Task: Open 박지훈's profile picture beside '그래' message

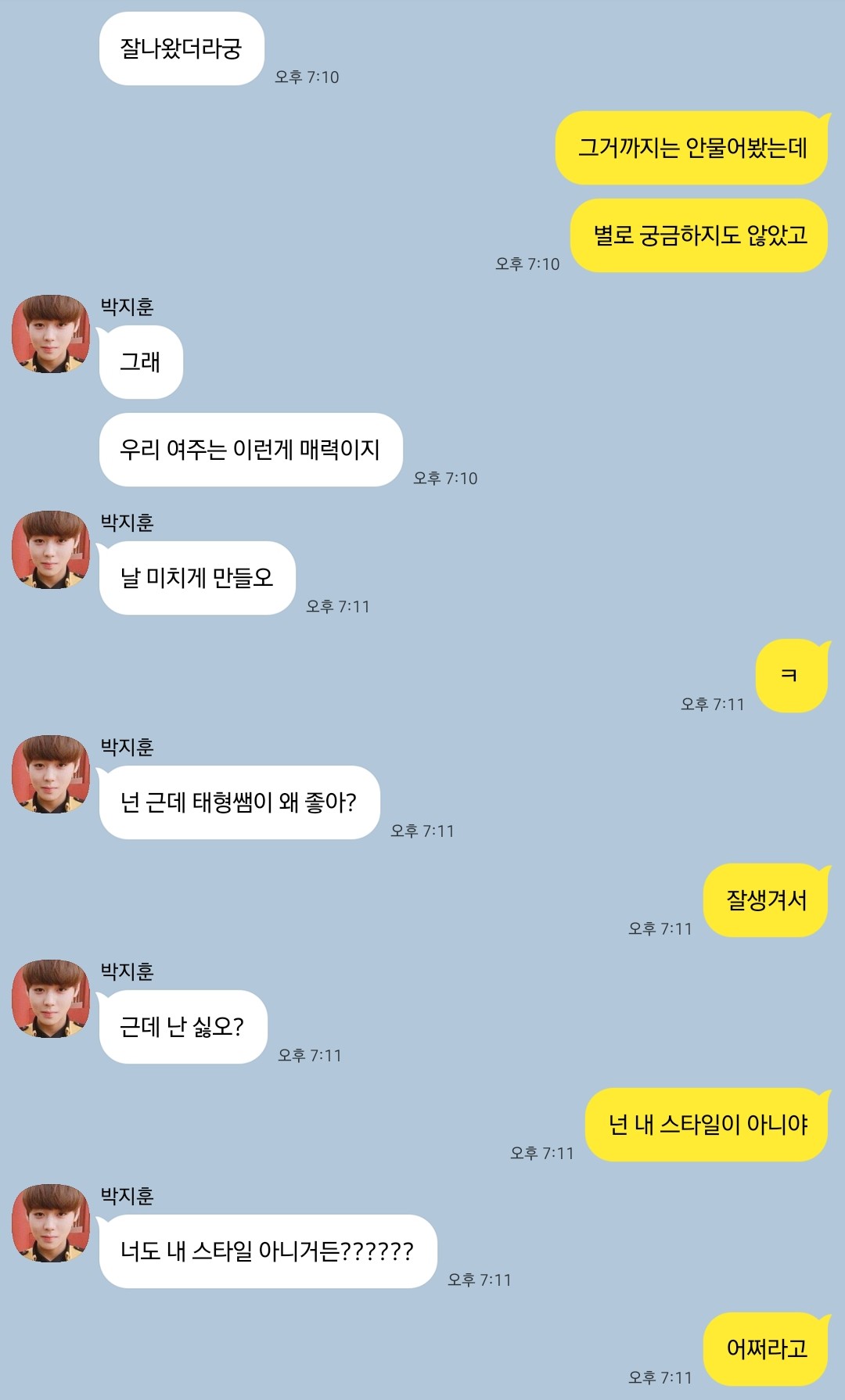Action: tap(51, 334)
